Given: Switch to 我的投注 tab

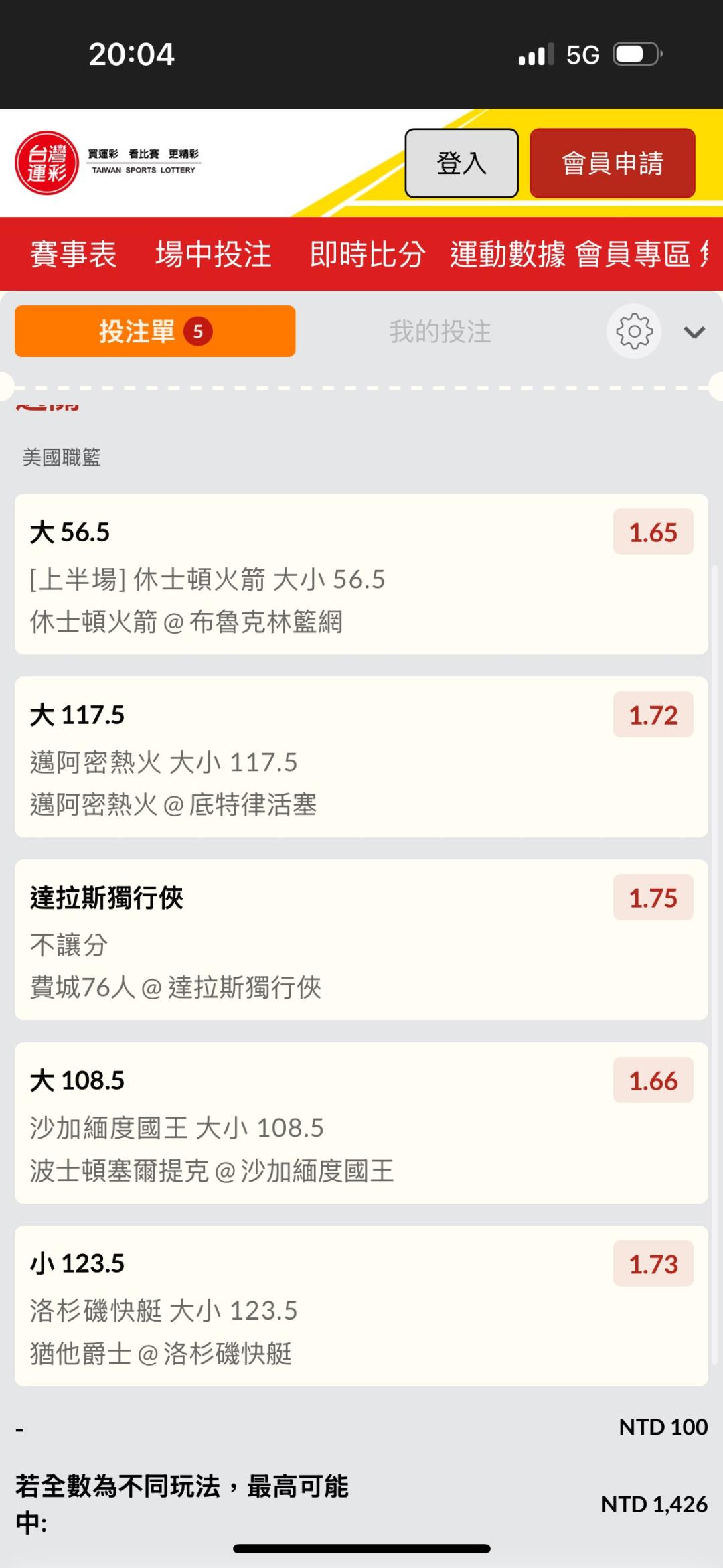Looking at the screenshot, I should tap(440, 332).
